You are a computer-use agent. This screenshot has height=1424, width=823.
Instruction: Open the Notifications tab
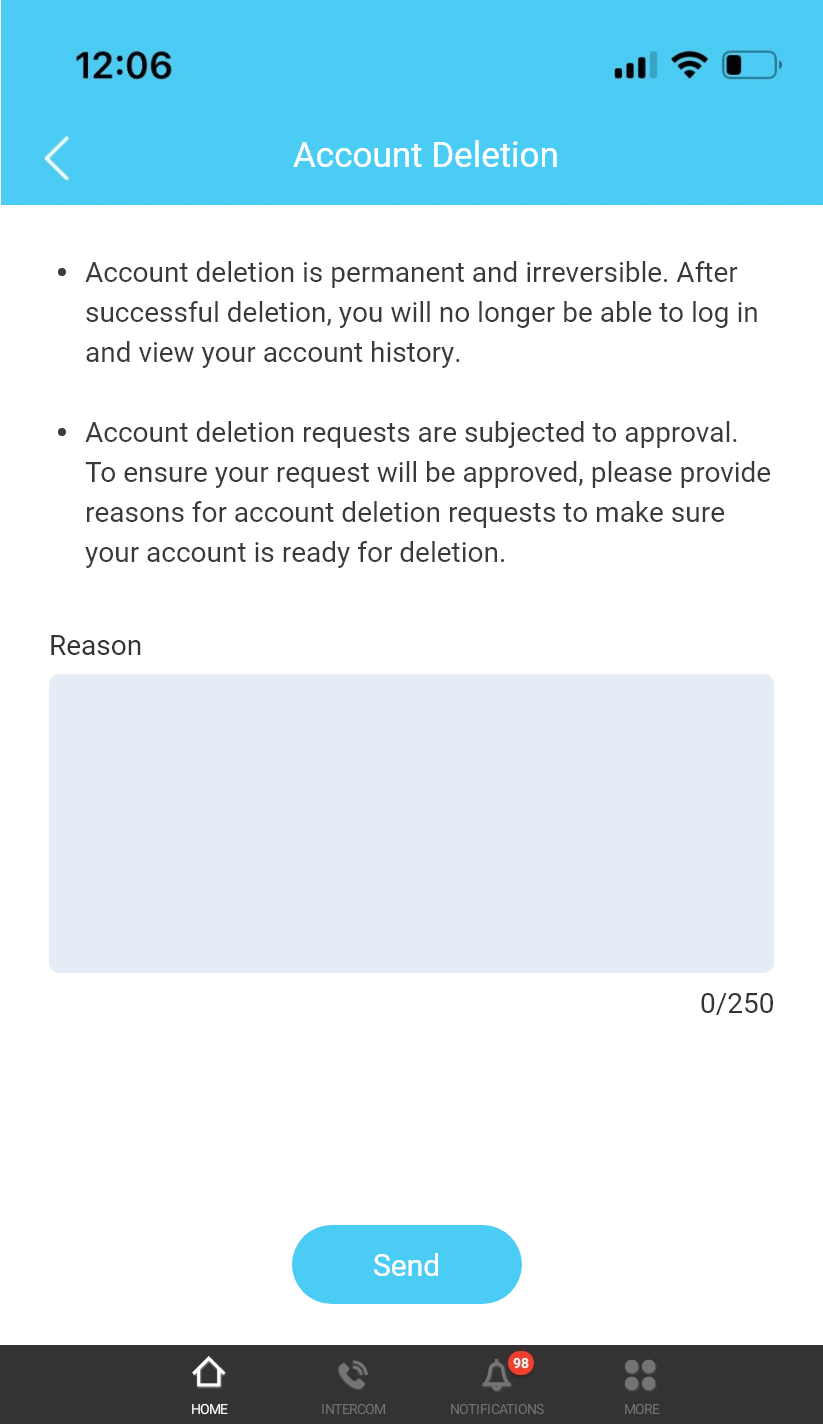tap(497, 1386)
